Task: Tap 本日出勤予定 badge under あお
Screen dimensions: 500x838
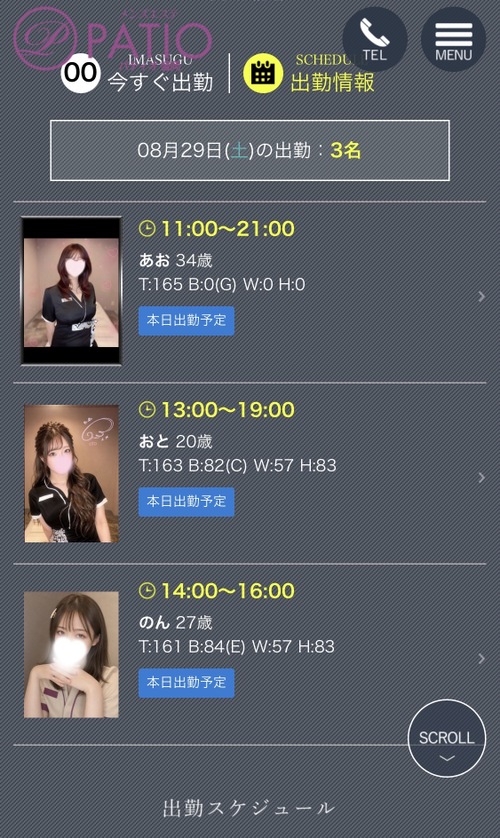Action: [186, 321]
